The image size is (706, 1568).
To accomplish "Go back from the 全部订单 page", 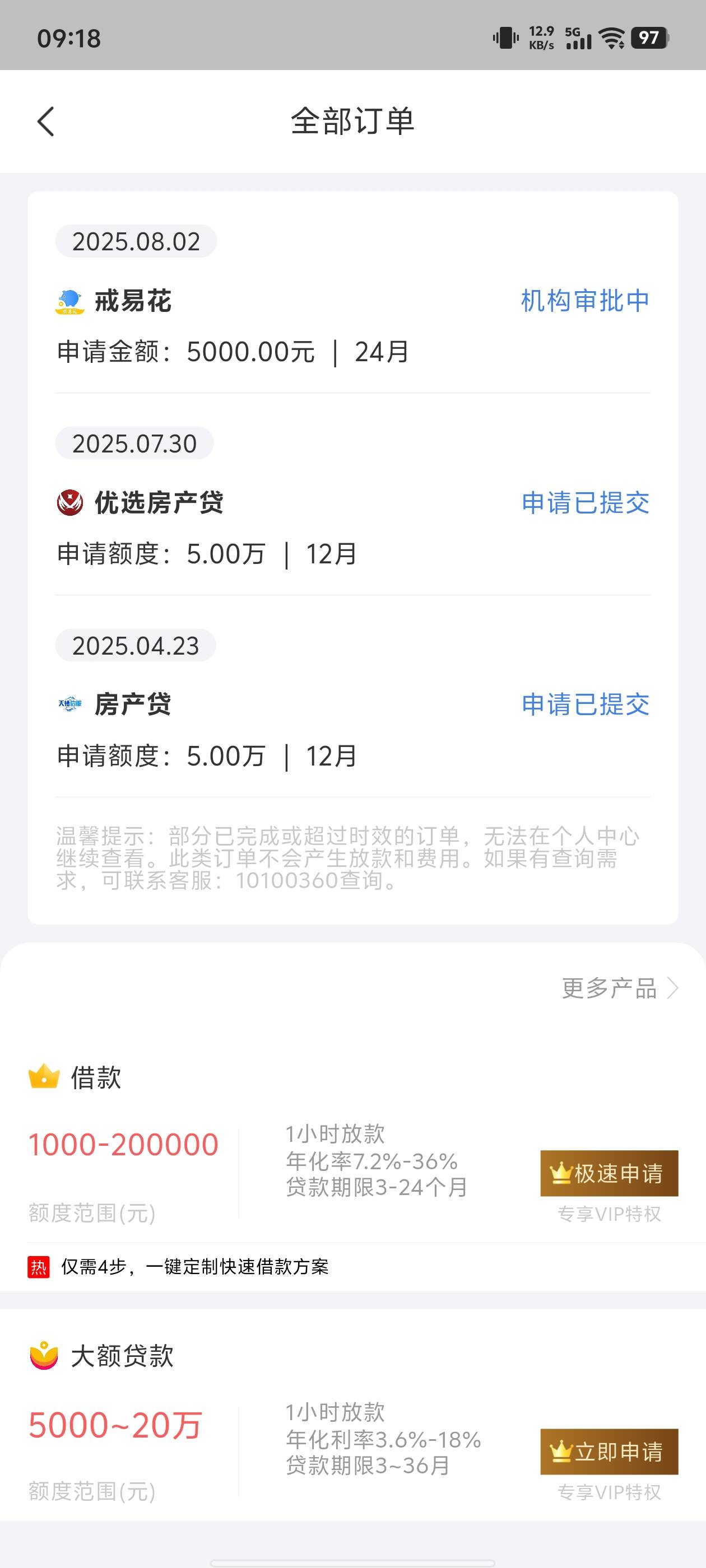I will point(46,122).
